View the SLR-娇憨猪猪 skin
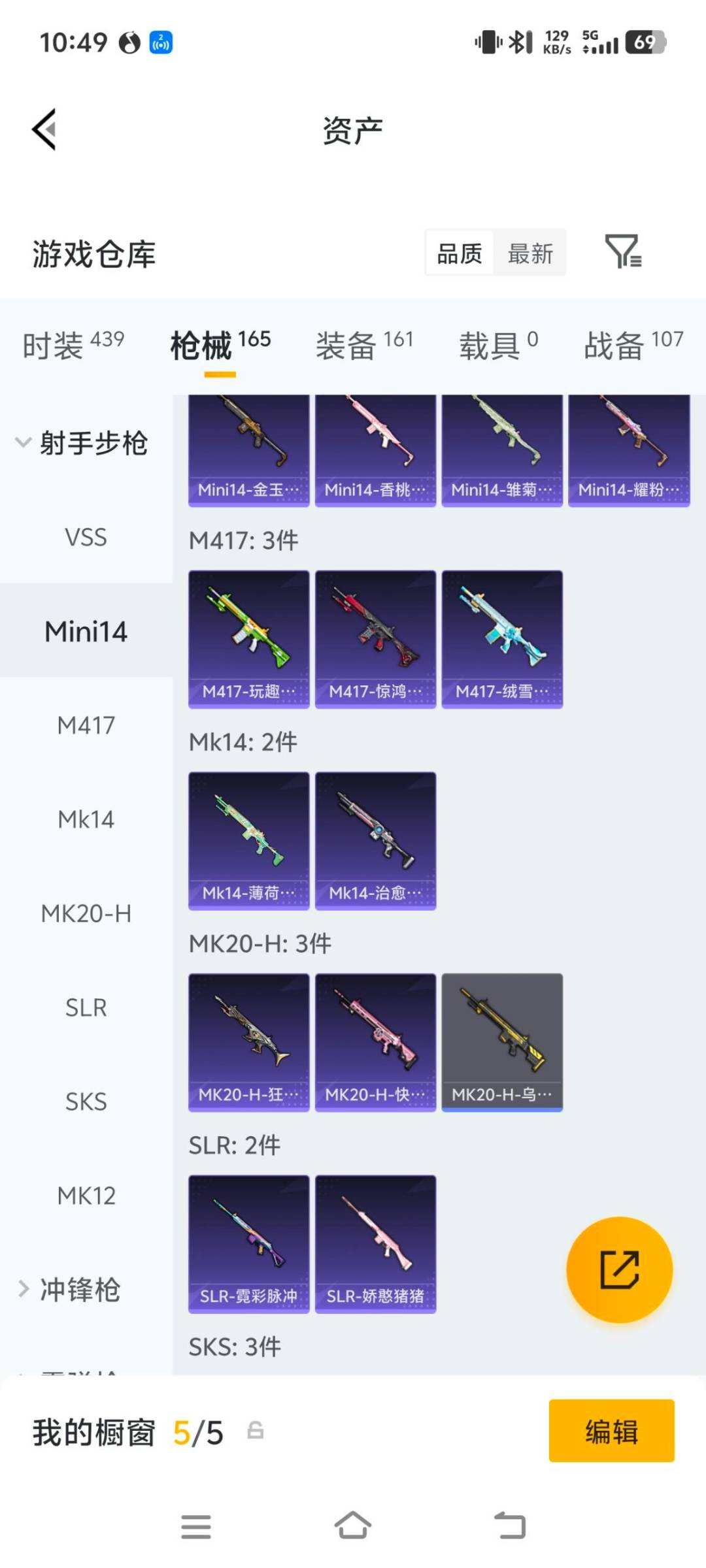Image resolution: width=706 pixels, height=1568 pixels. click(375, 1244)
